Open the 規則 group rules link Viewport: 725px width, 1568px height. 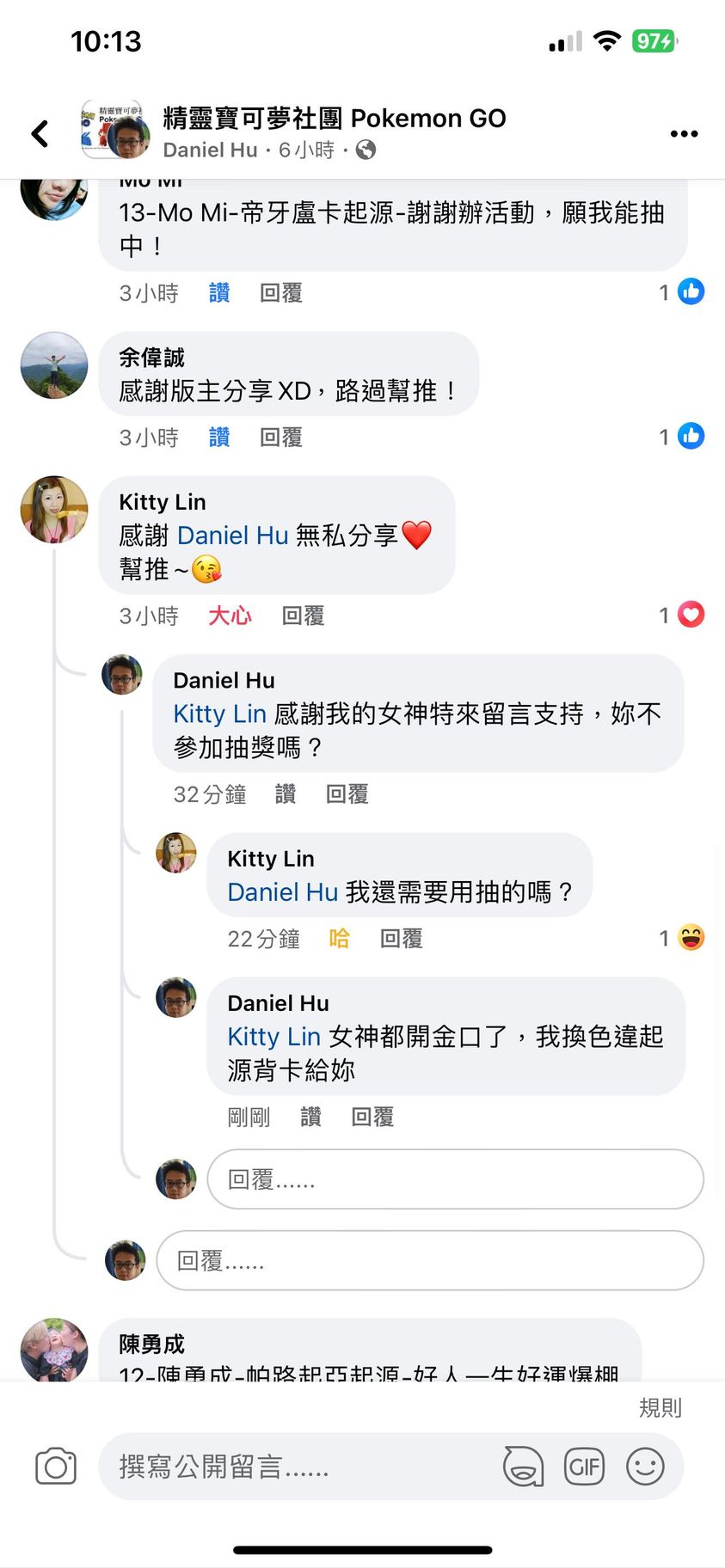tap(660, 1408)
